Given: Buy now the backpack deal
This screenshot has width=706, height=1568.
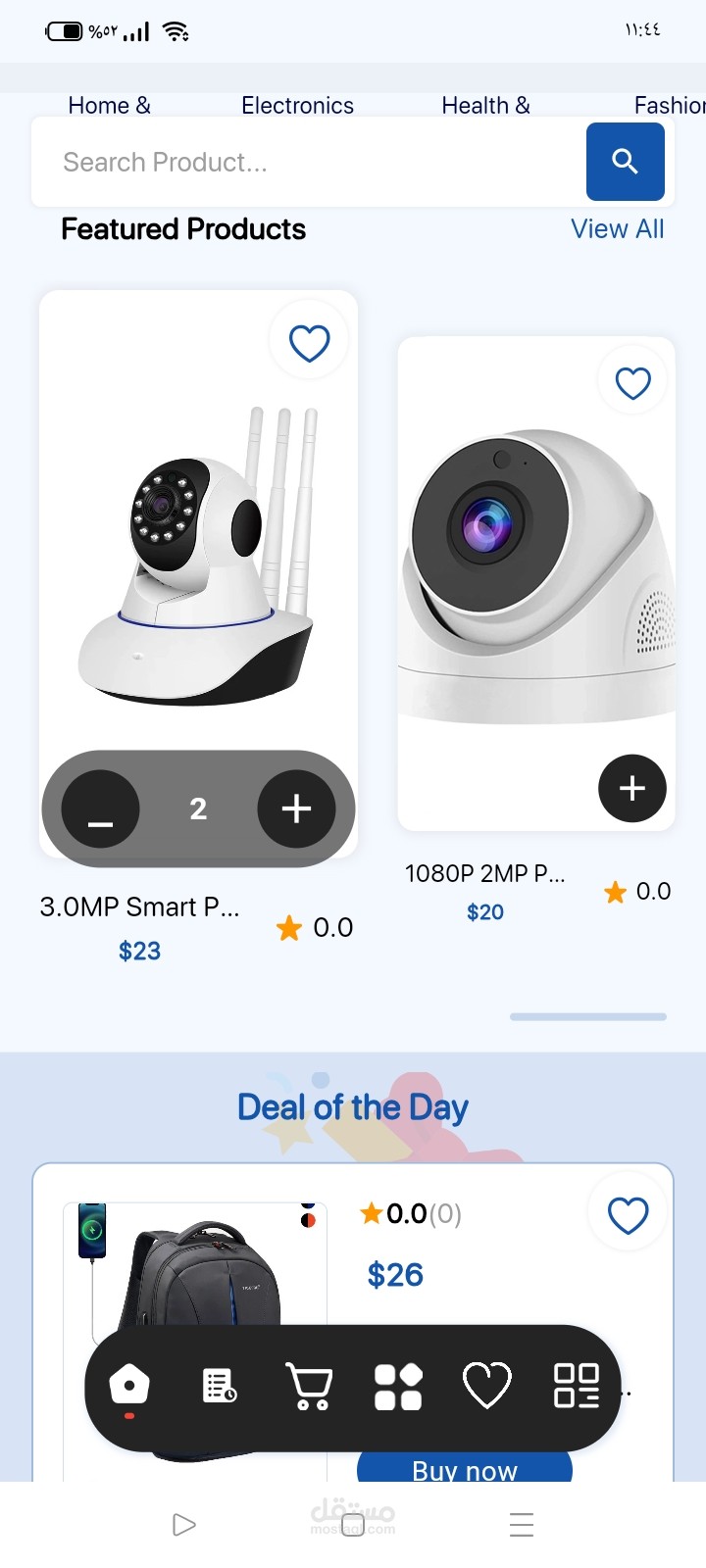Looking at the screenshot, I should pos(464,1468).
